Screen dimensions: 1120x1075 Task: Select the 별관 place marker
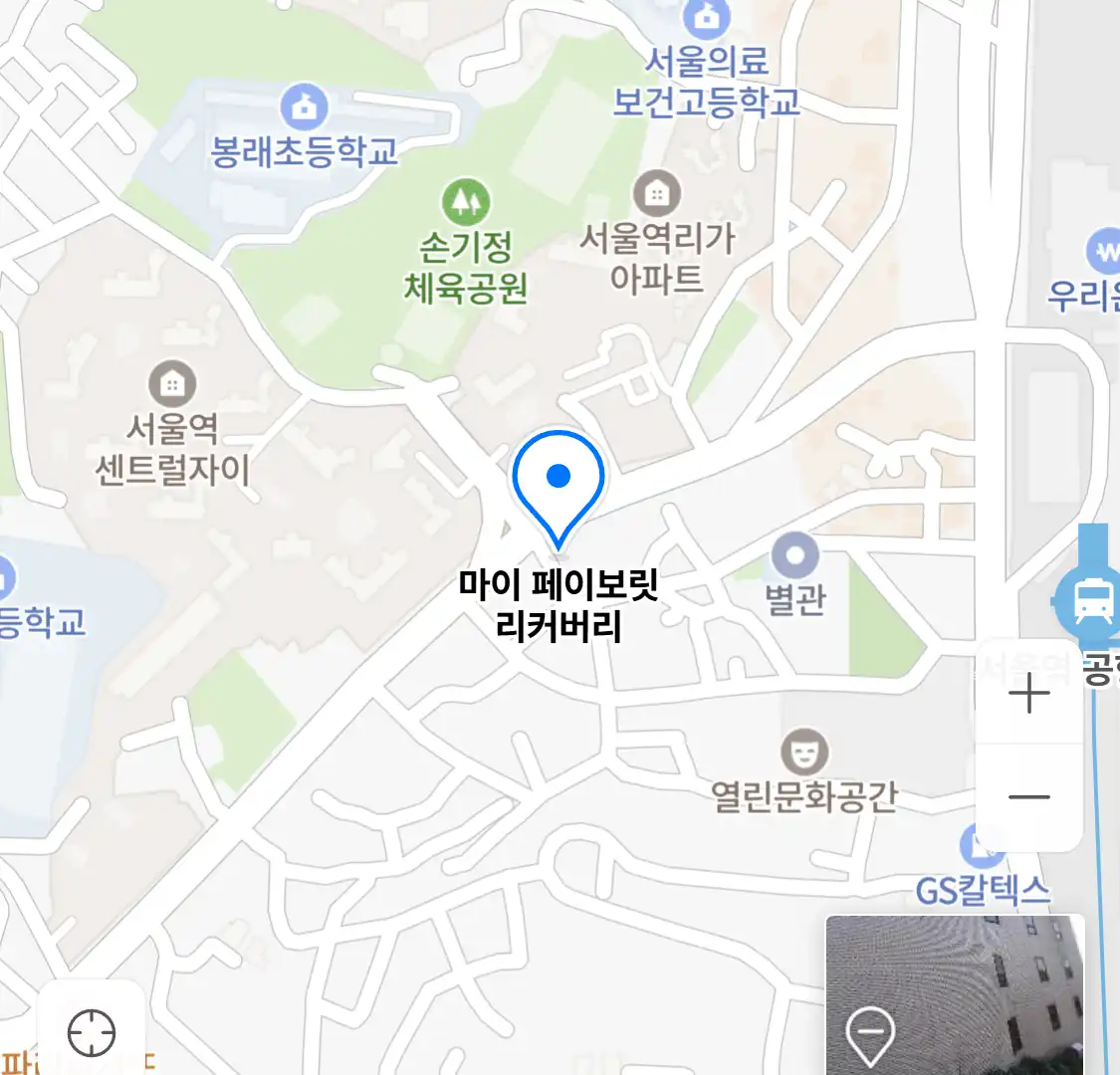coord(794,558)
